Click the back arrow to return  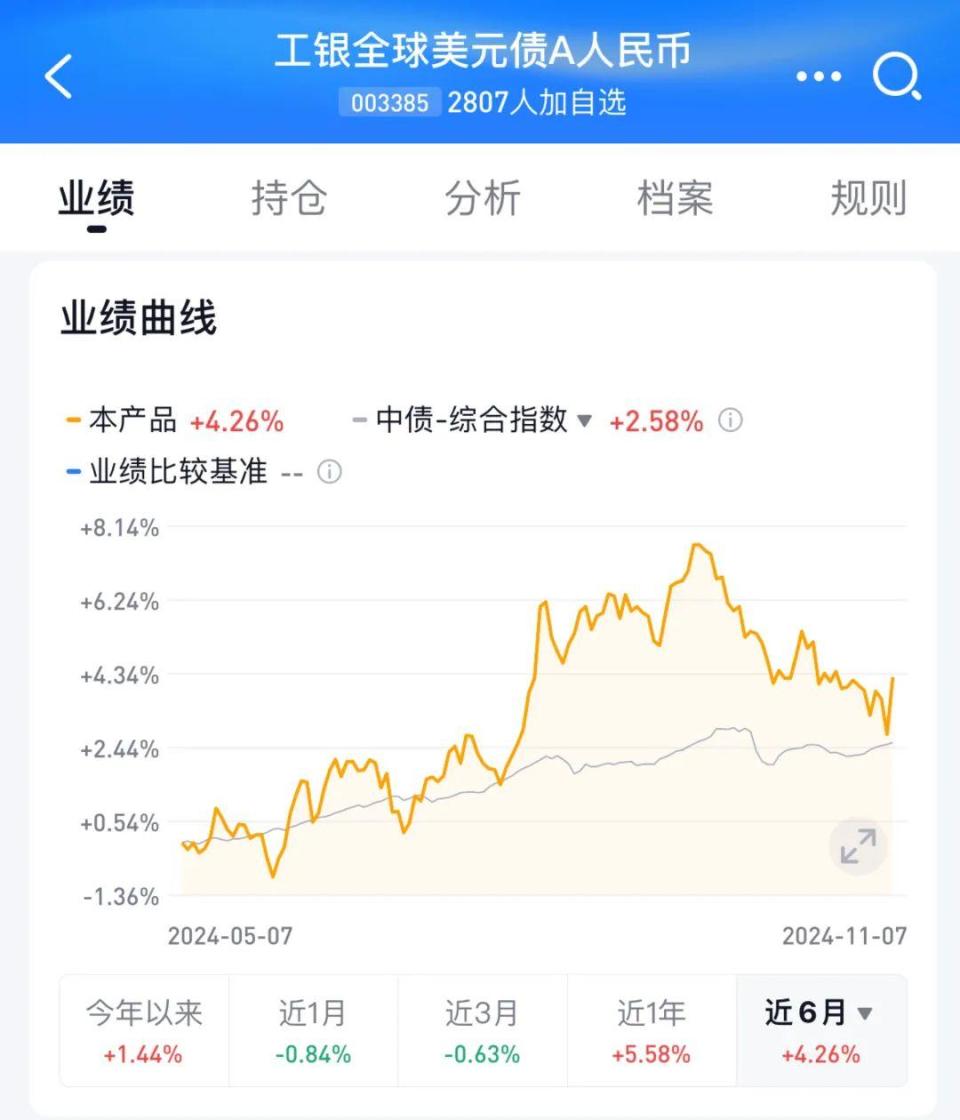[x=58, y=75]
